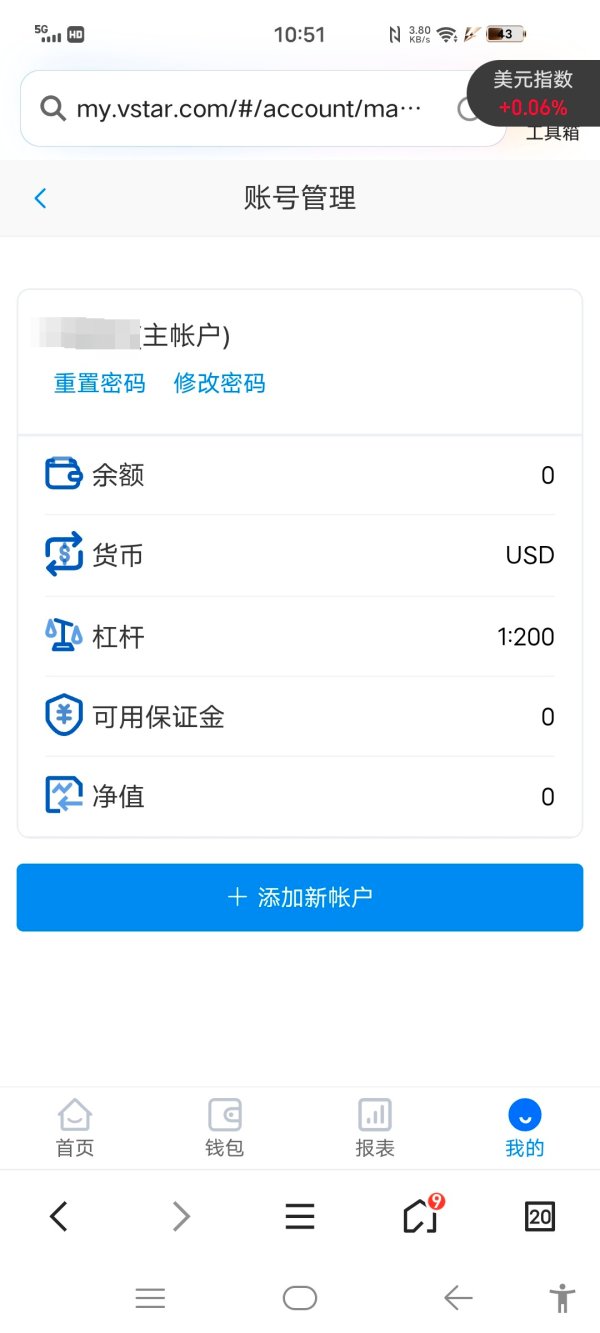Show the 20 open browser tabs
This screenshot has height=1333, width=600.
pos(540,1216)
